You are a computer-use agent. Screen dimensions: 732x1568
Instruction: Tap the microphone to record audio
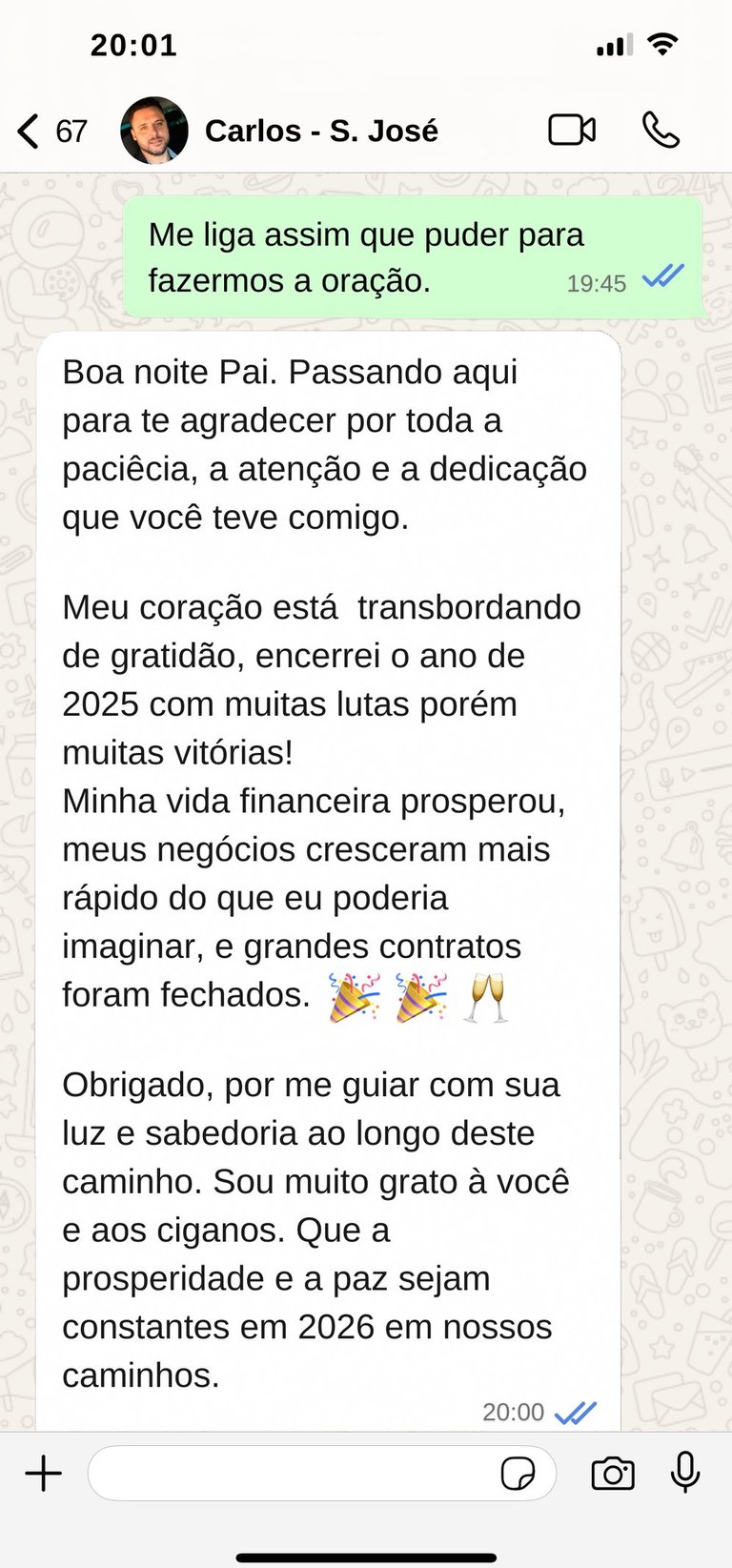(685, 1473)
